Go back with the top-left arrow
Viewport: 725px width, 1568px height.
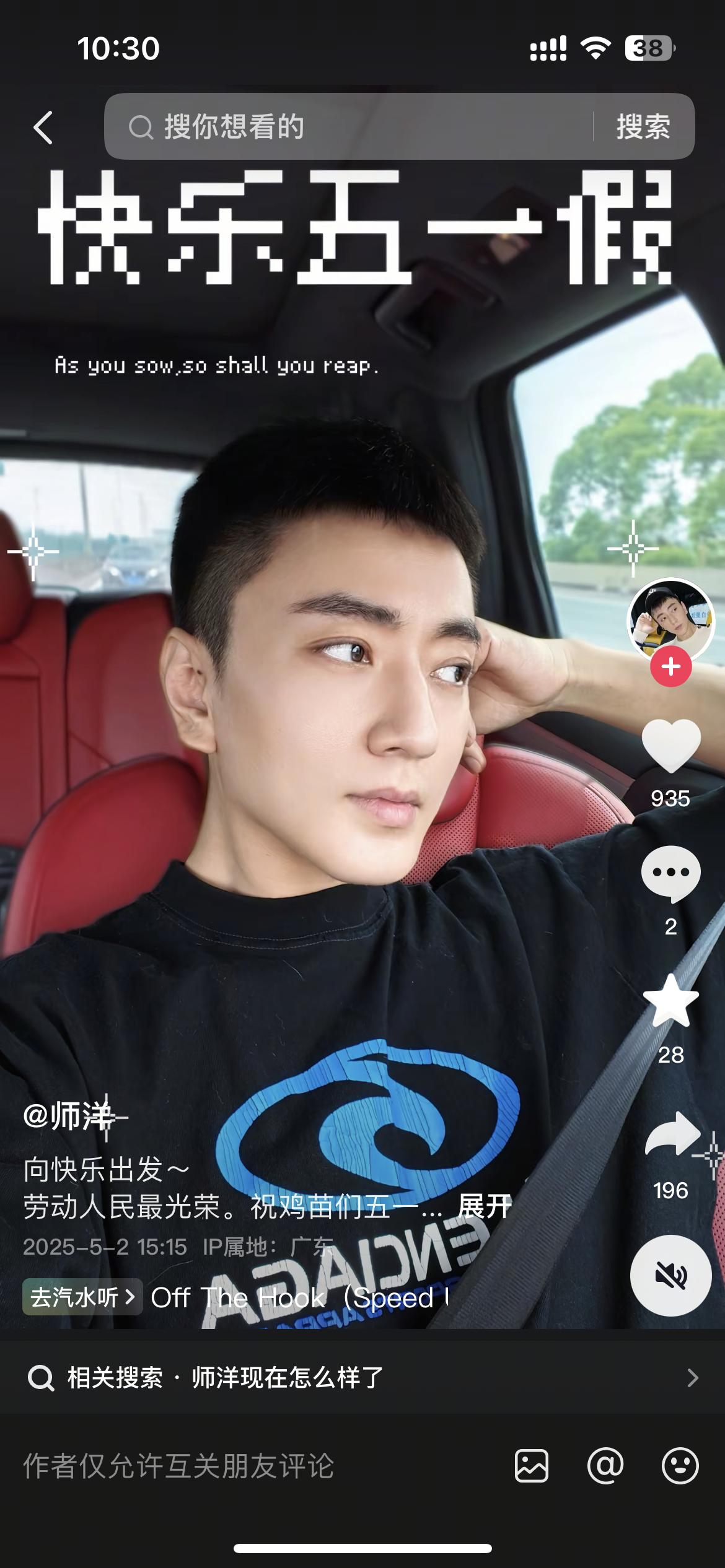(43, 128)
